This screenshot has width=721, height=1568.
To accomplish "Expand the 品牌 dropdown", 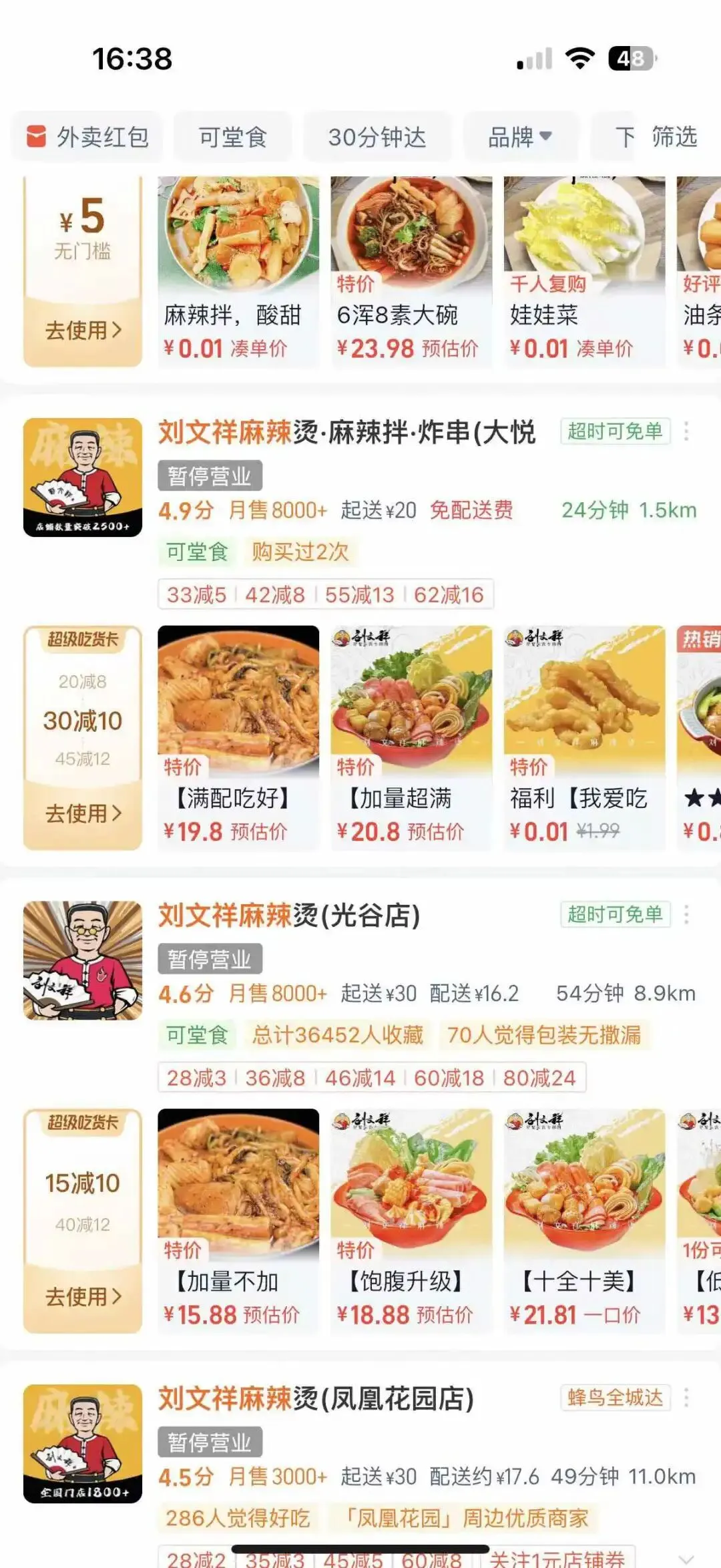I will click(520, 138).
